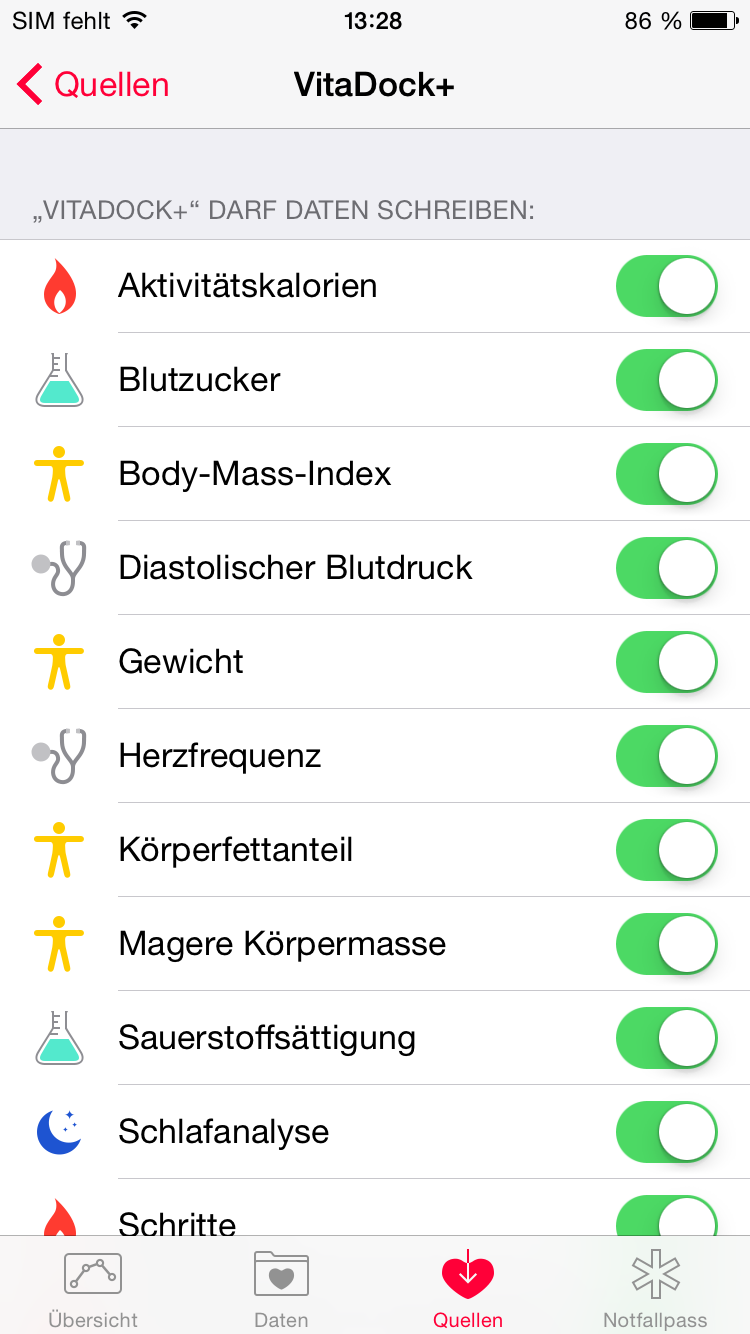Toggle Körperfettanteil permission

coord(667,850)
